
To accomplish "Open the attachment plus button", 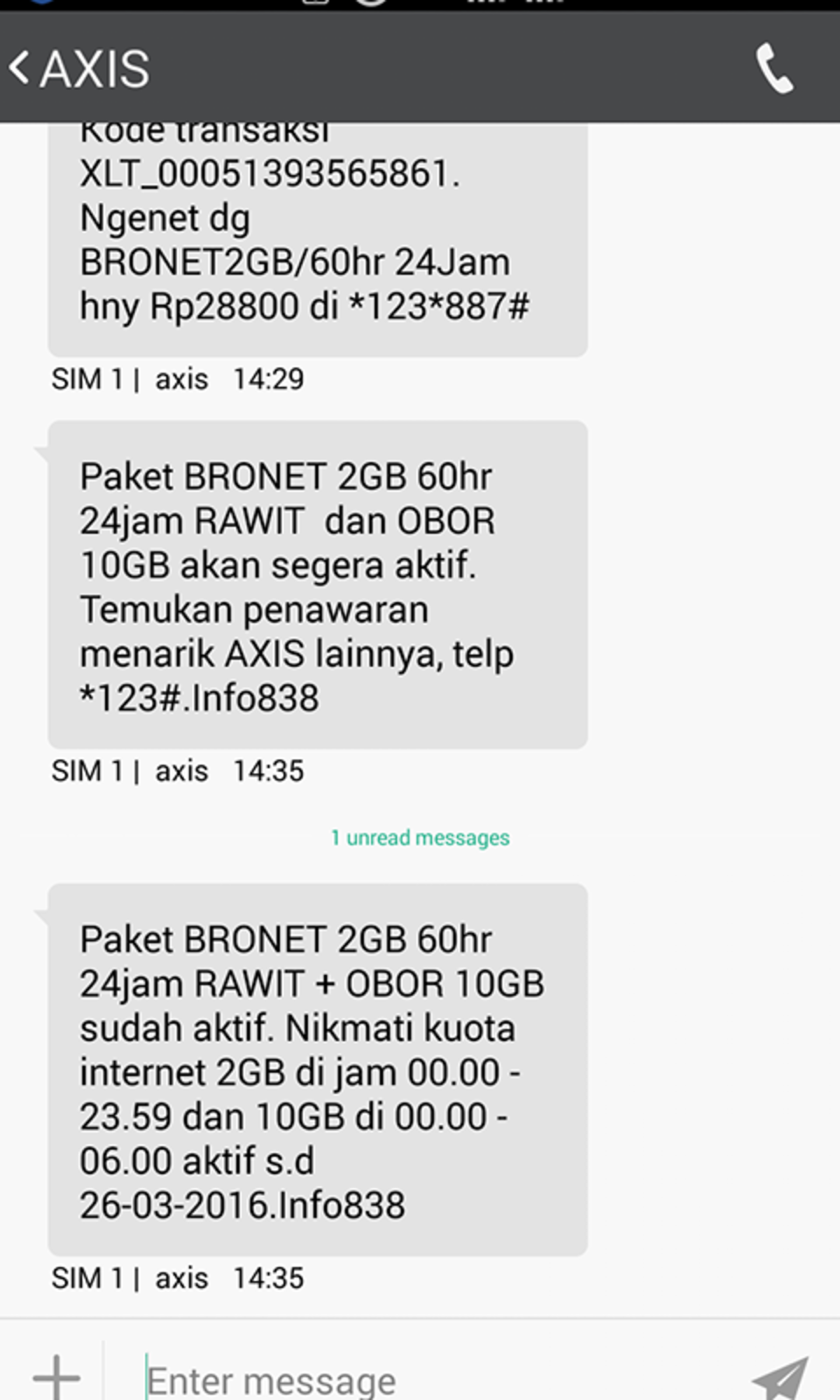I will click(56, 1375).
